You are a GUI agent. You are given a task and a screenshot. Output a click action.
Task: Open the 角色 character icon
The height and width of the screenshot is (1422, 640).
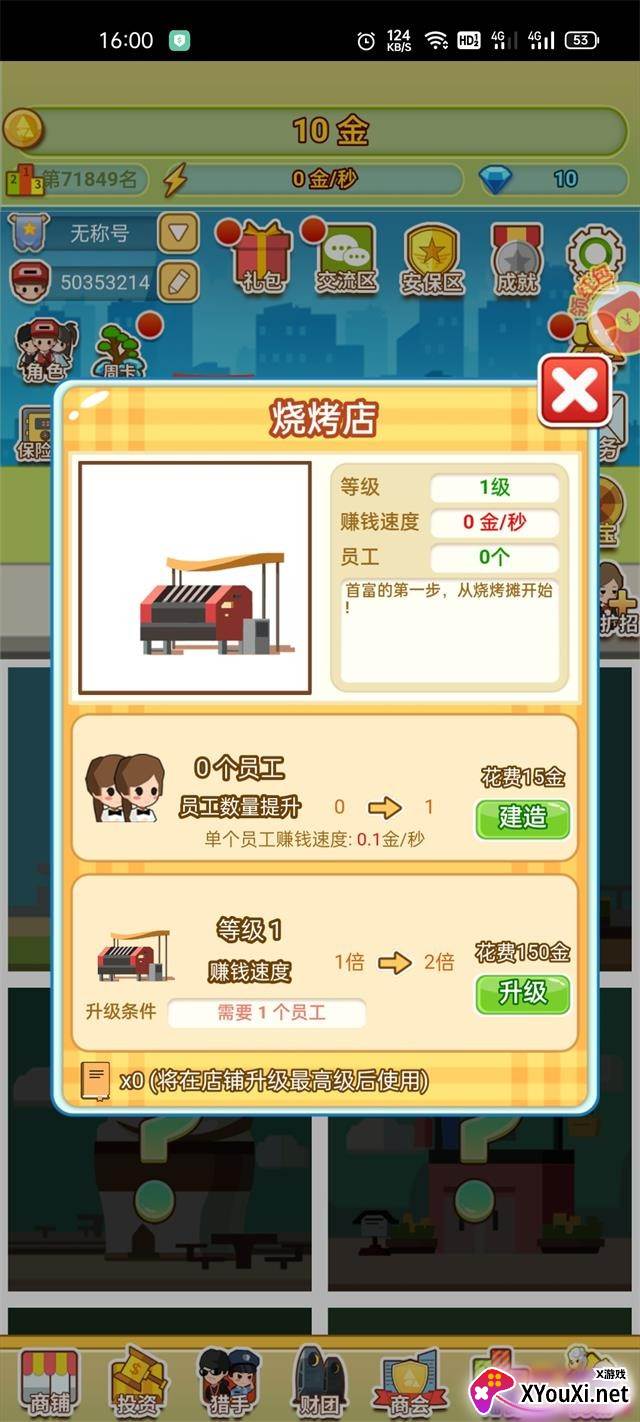[42, 350]
